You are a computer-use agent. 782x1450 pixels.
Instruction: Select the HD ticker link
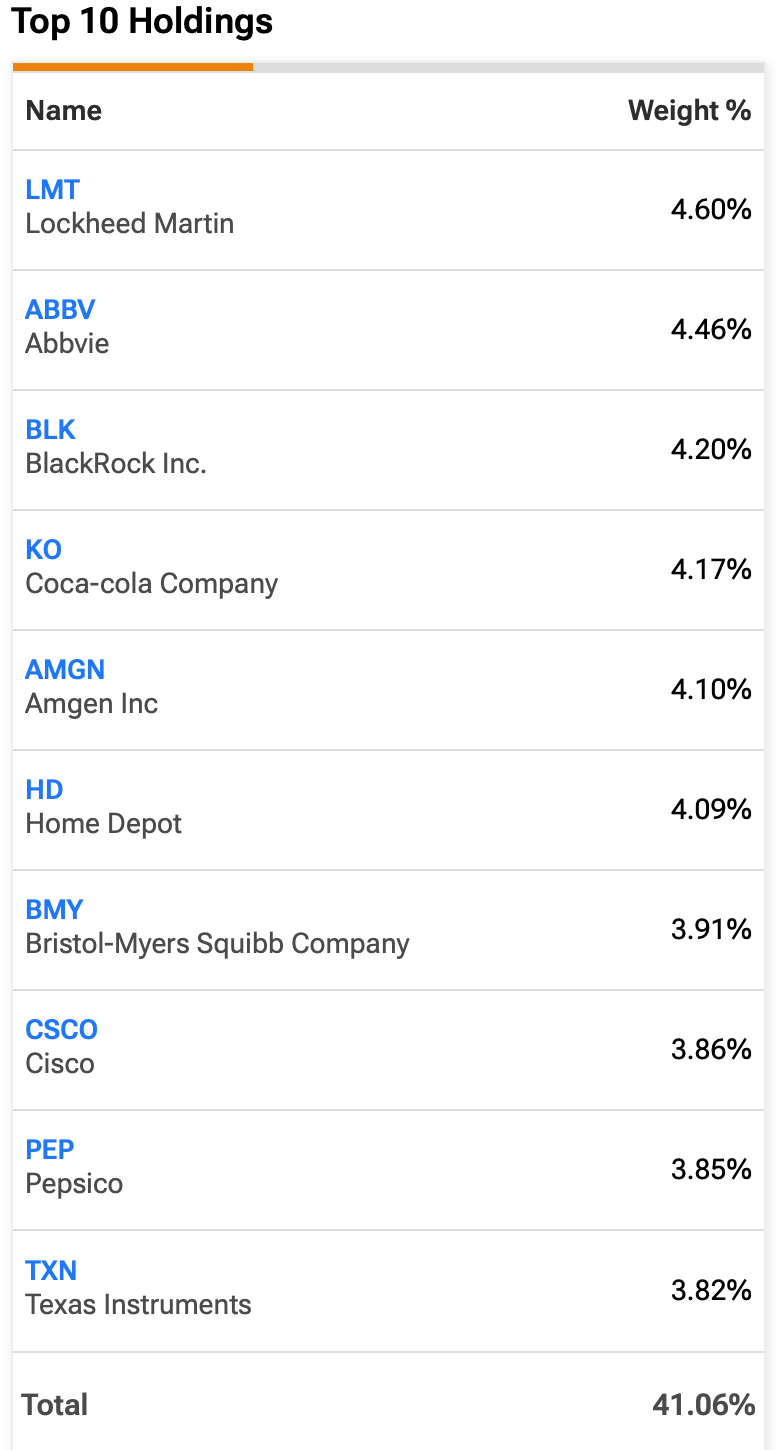pos(44,789)
